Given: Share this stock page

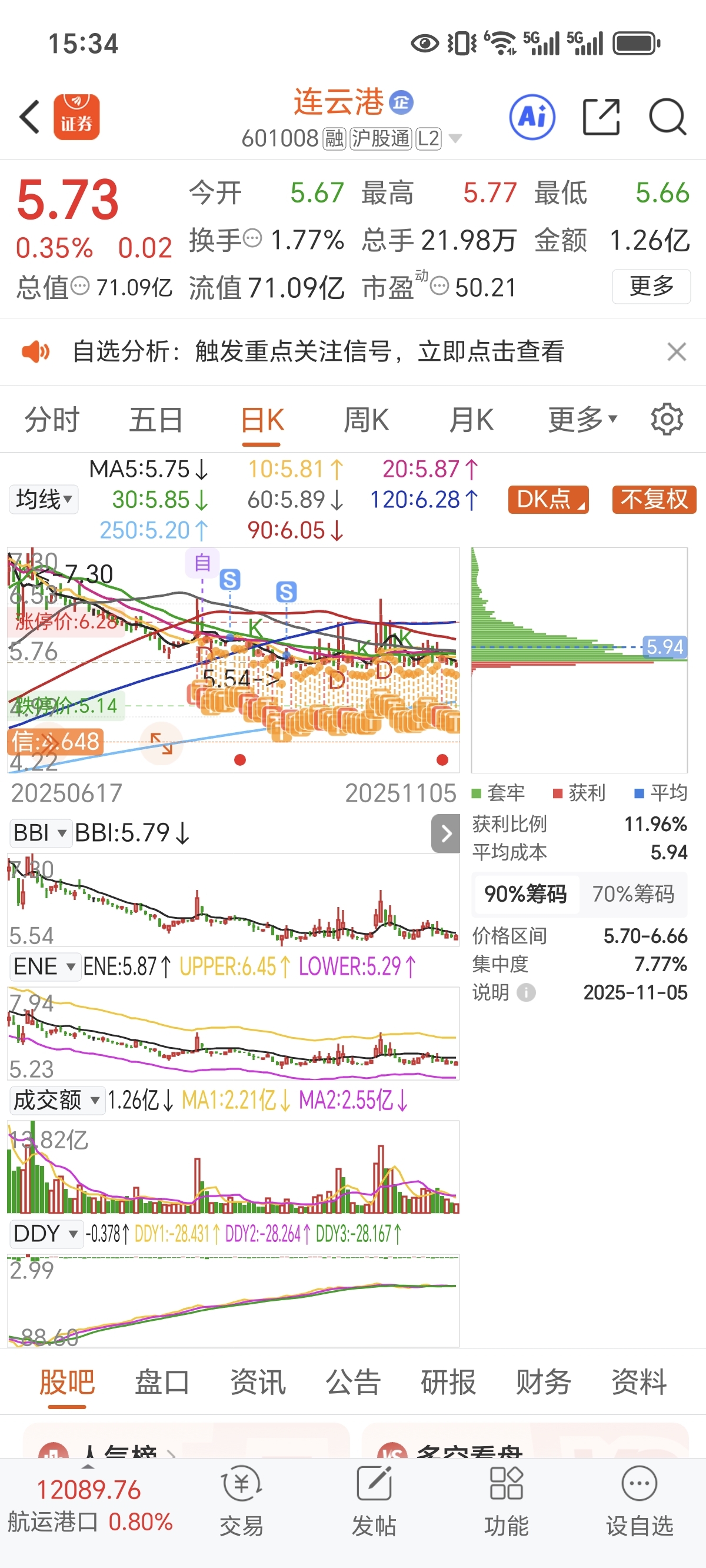Looking at the screenshot, I should [601, 117].
